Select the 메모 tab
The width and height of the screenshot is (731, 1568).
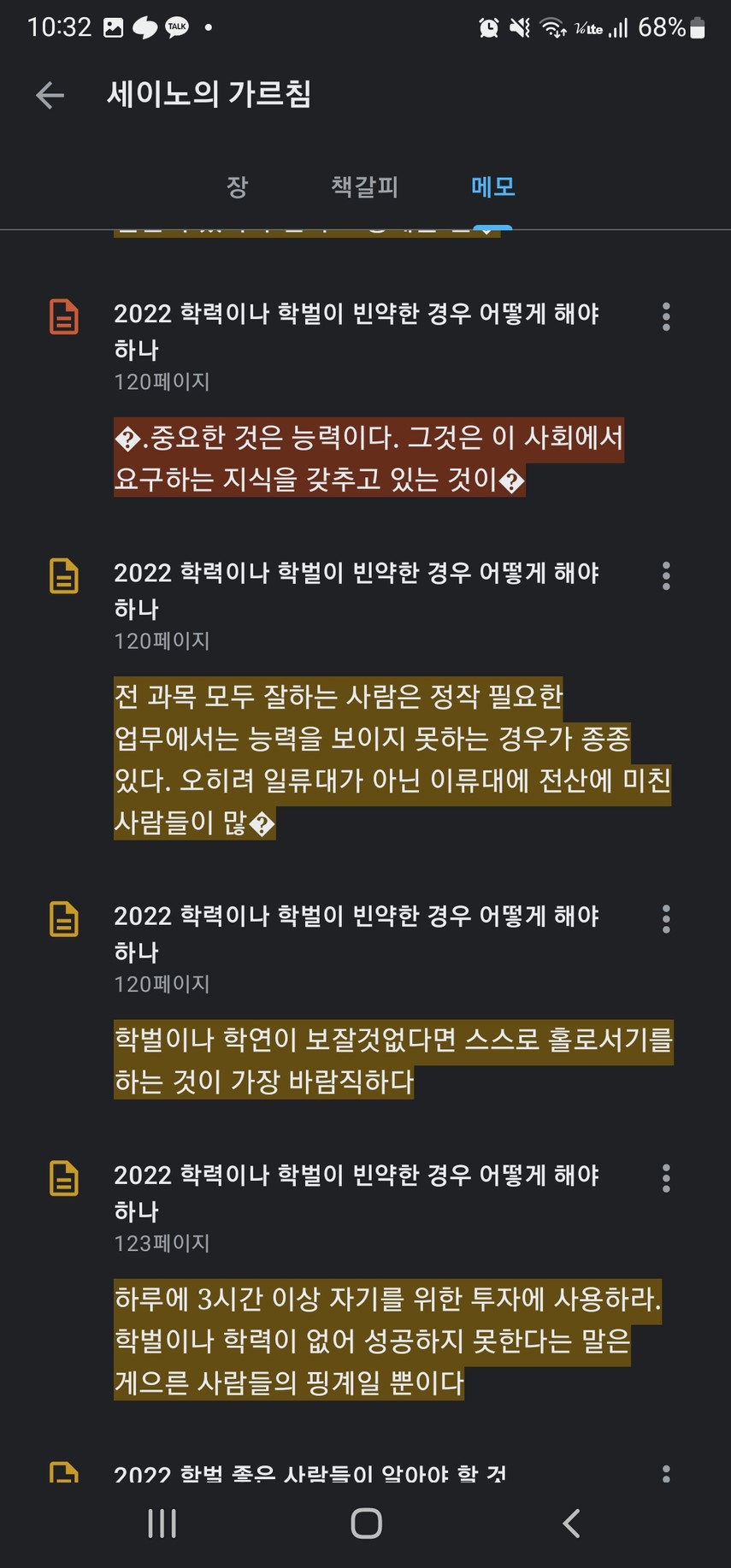pos(493,186)
